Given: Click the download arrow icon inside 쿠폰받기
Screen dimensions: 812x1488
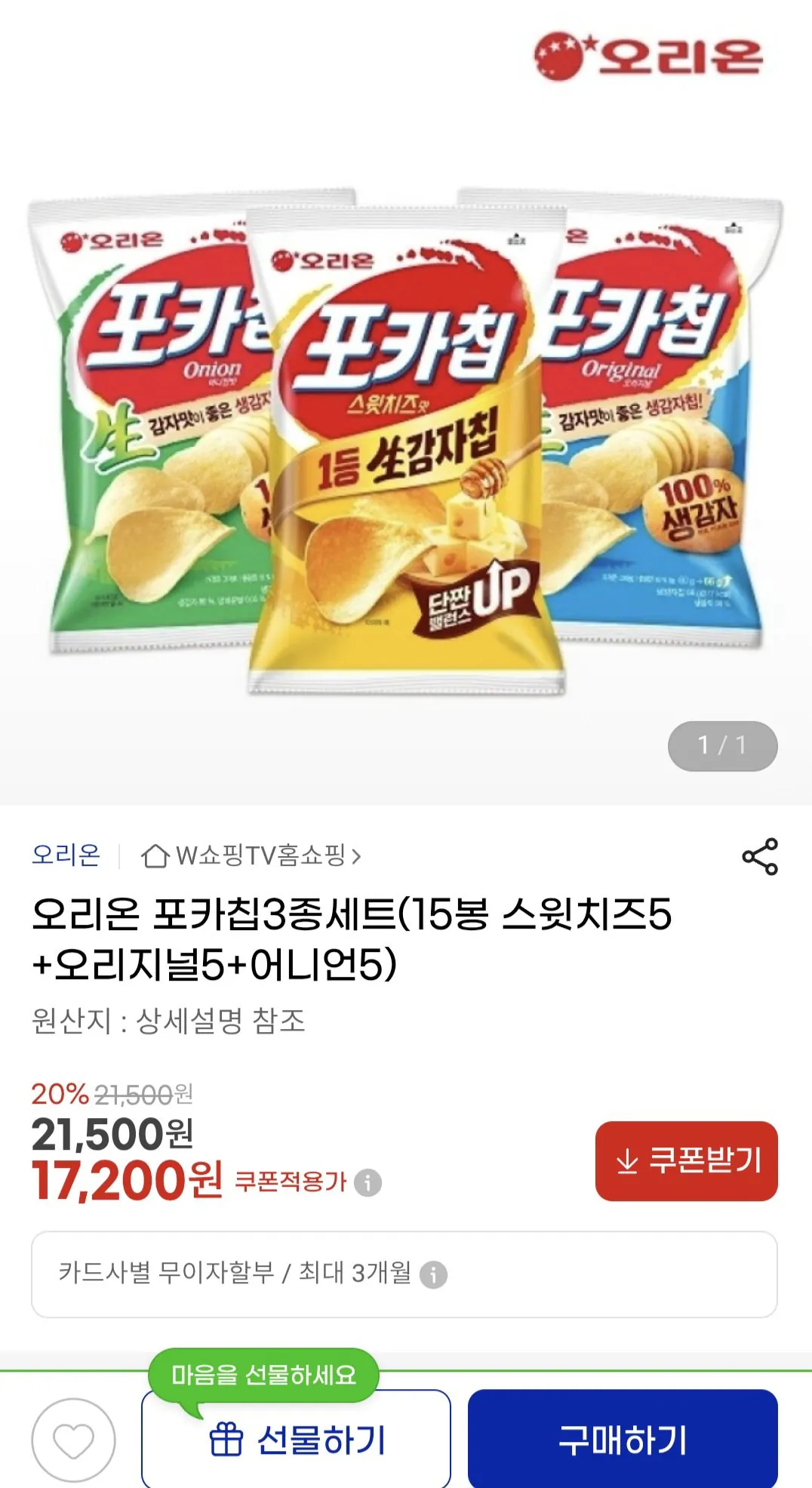Looking at the screenshot, I should coord(627,1160).
